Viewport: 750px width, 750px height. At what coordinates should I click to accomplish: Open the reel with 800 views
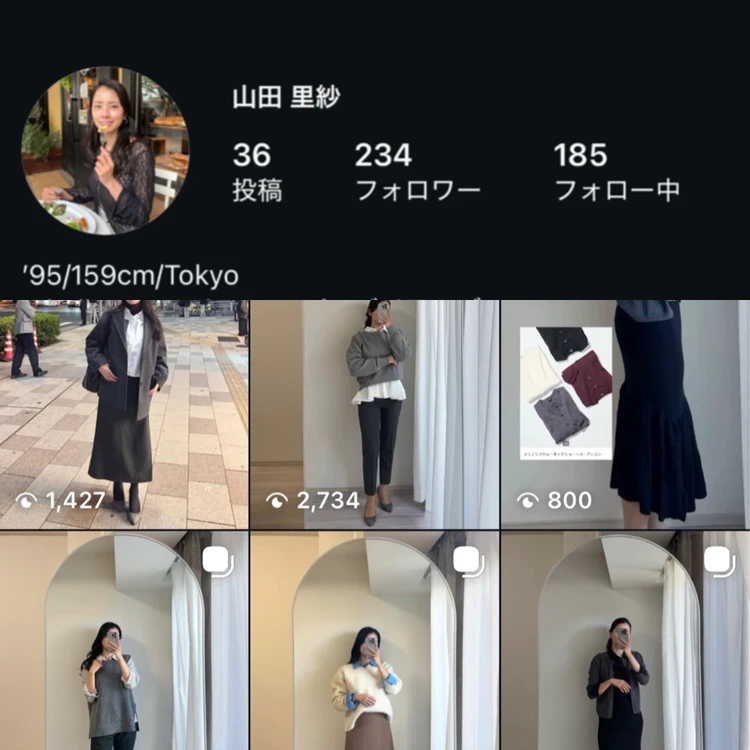tap(625, 414)
